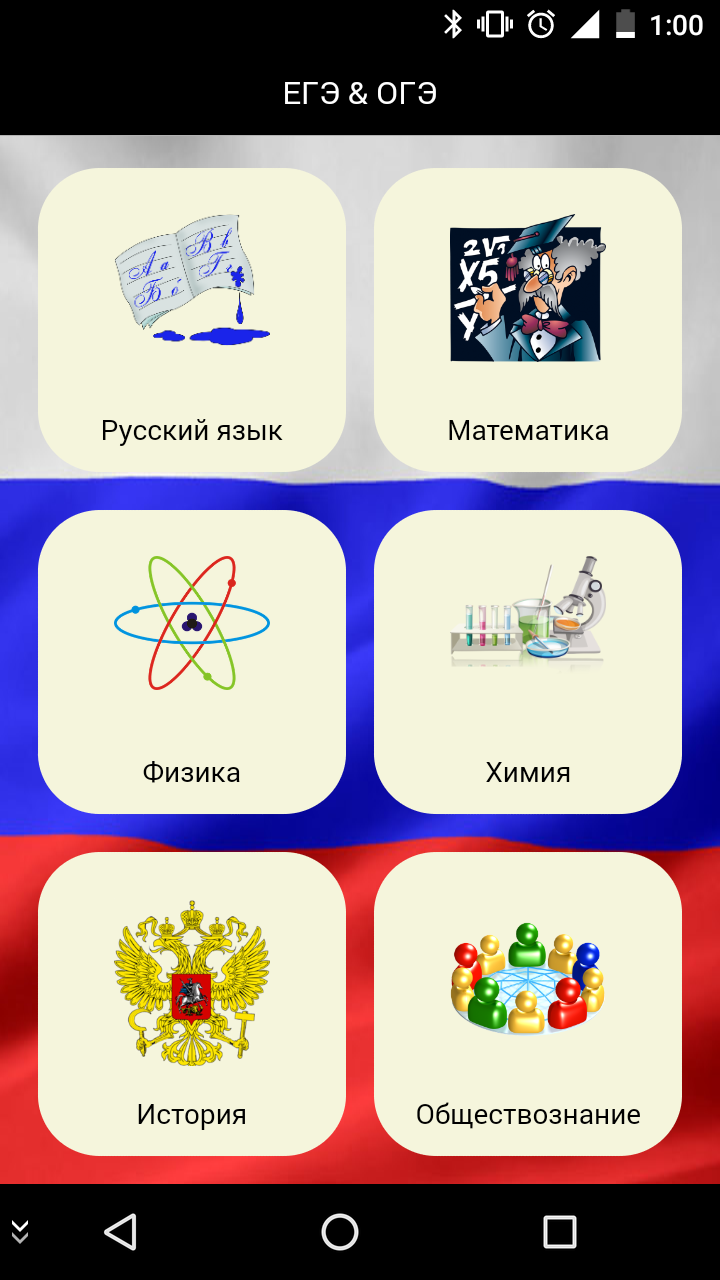Choose the Химия subject tile

point(528,662)
